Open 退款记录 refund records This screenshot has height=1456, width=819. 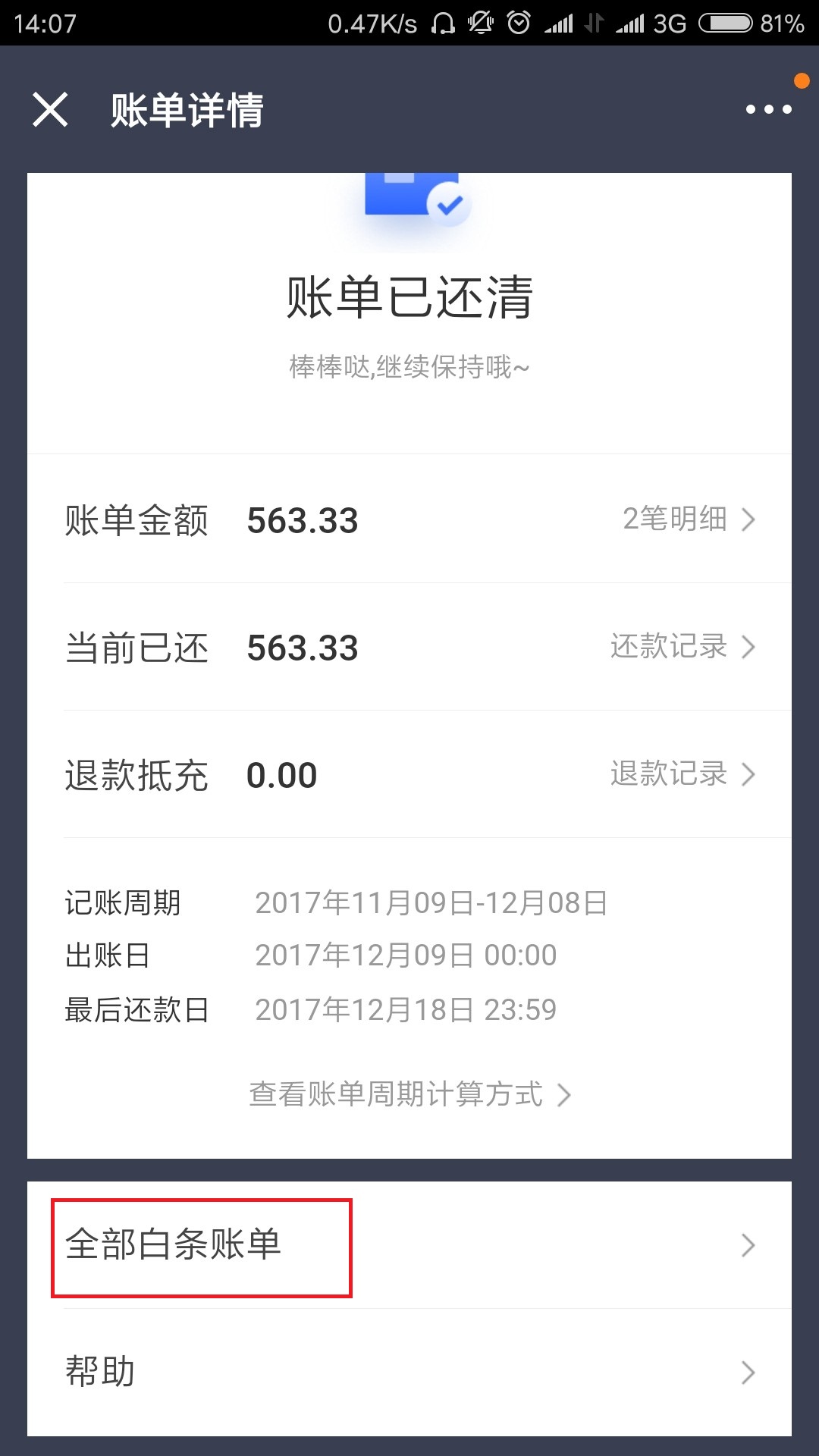tap(682, 774)
